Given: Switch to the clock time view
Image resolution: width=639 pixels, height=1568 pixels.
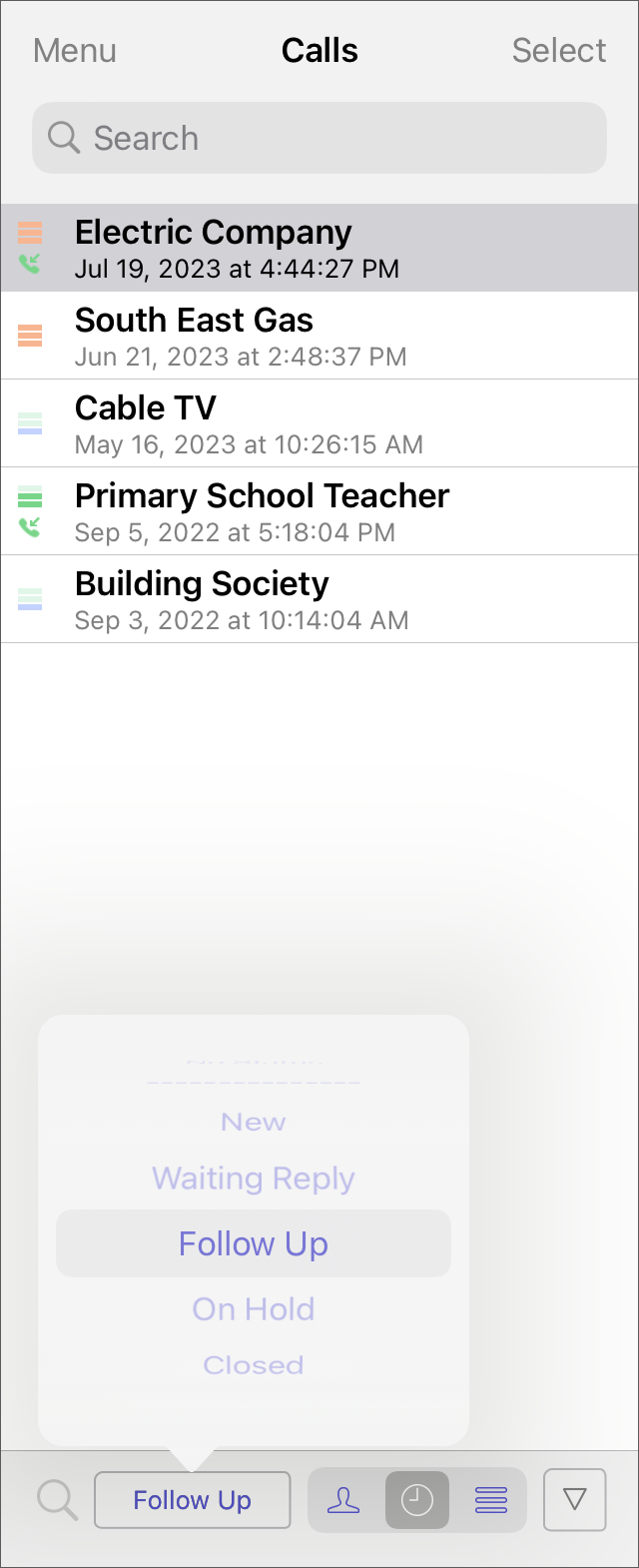Looking at the screenshot, I should 417,1500.
